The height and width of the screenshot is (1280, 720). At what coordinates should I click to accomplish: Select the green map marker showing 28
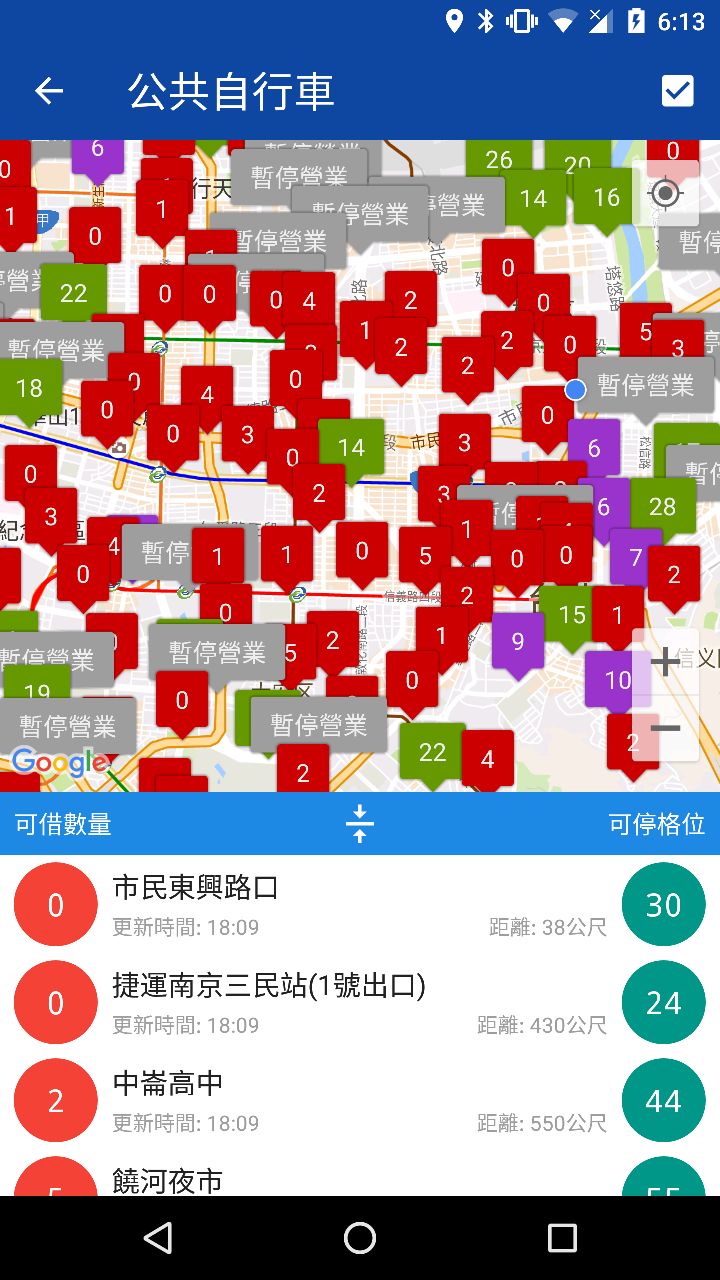point(663,507)
